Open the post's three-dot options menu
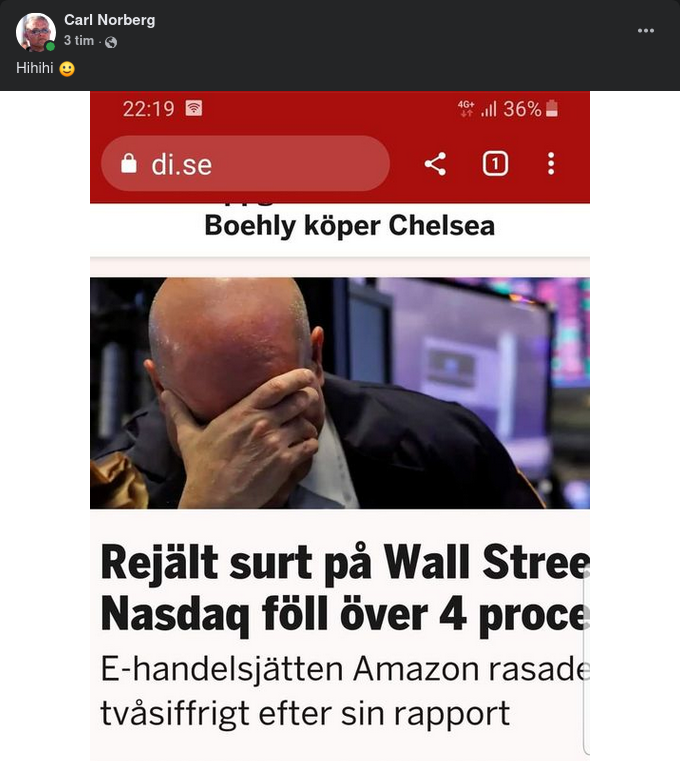The height and width of the screenshot is (761, 680). (x=646, y=31)
